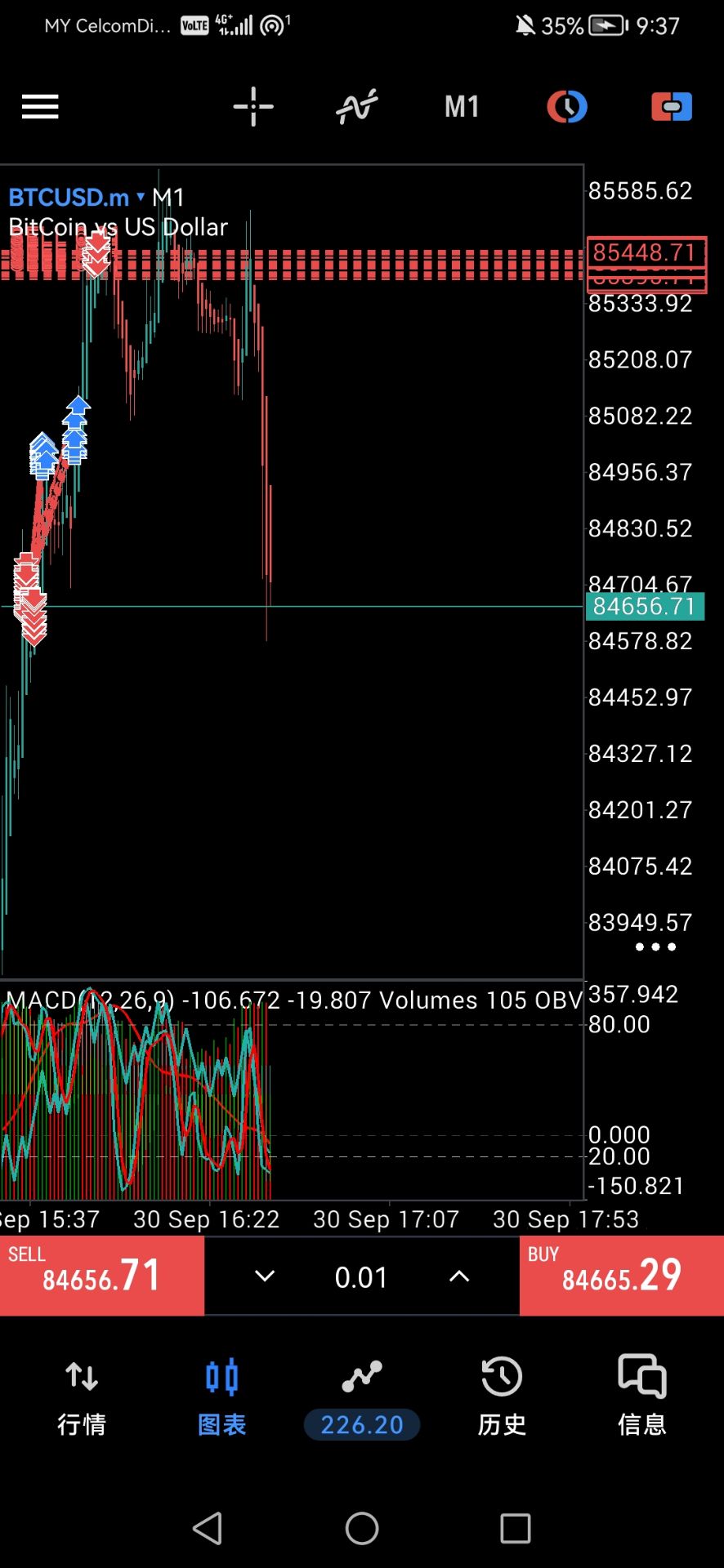Open the indicators list
The height and width of the screenshot is (1568, 724).
[x=357, y=107]
